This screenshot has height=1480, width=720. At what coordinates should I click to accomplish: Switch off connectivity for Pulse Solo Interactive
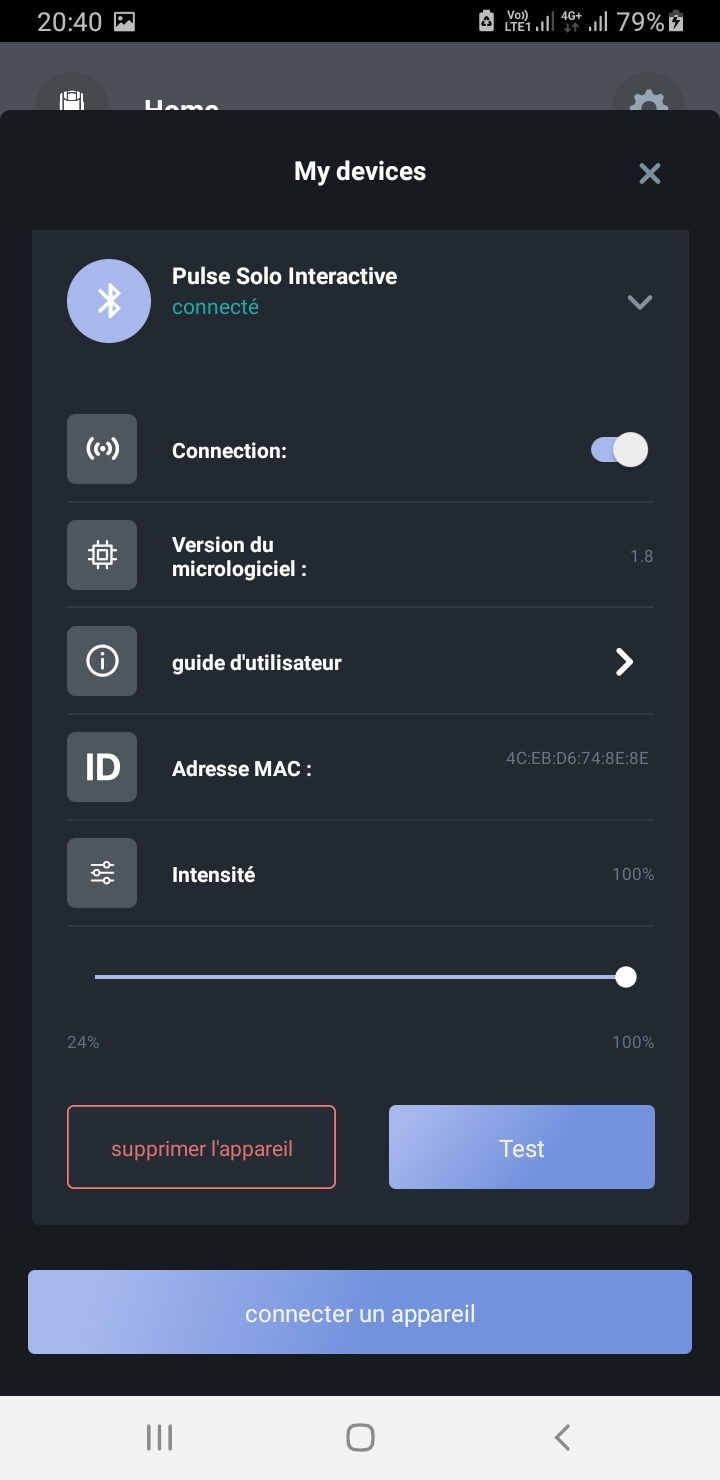(x=617, y=449)
